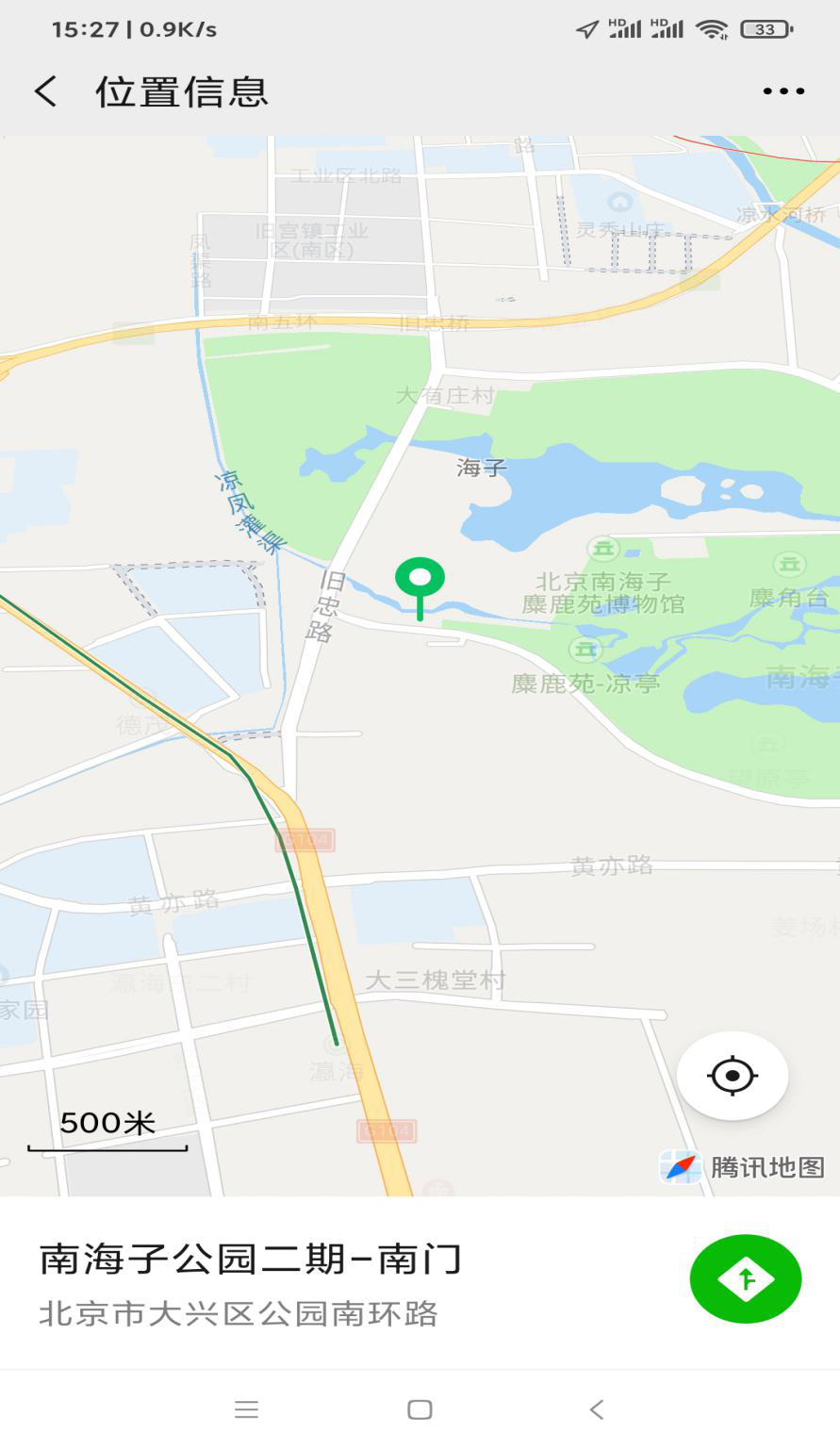
Task: Start navigation to 南海子公园二期-南门
Action: coord(745,1279)
